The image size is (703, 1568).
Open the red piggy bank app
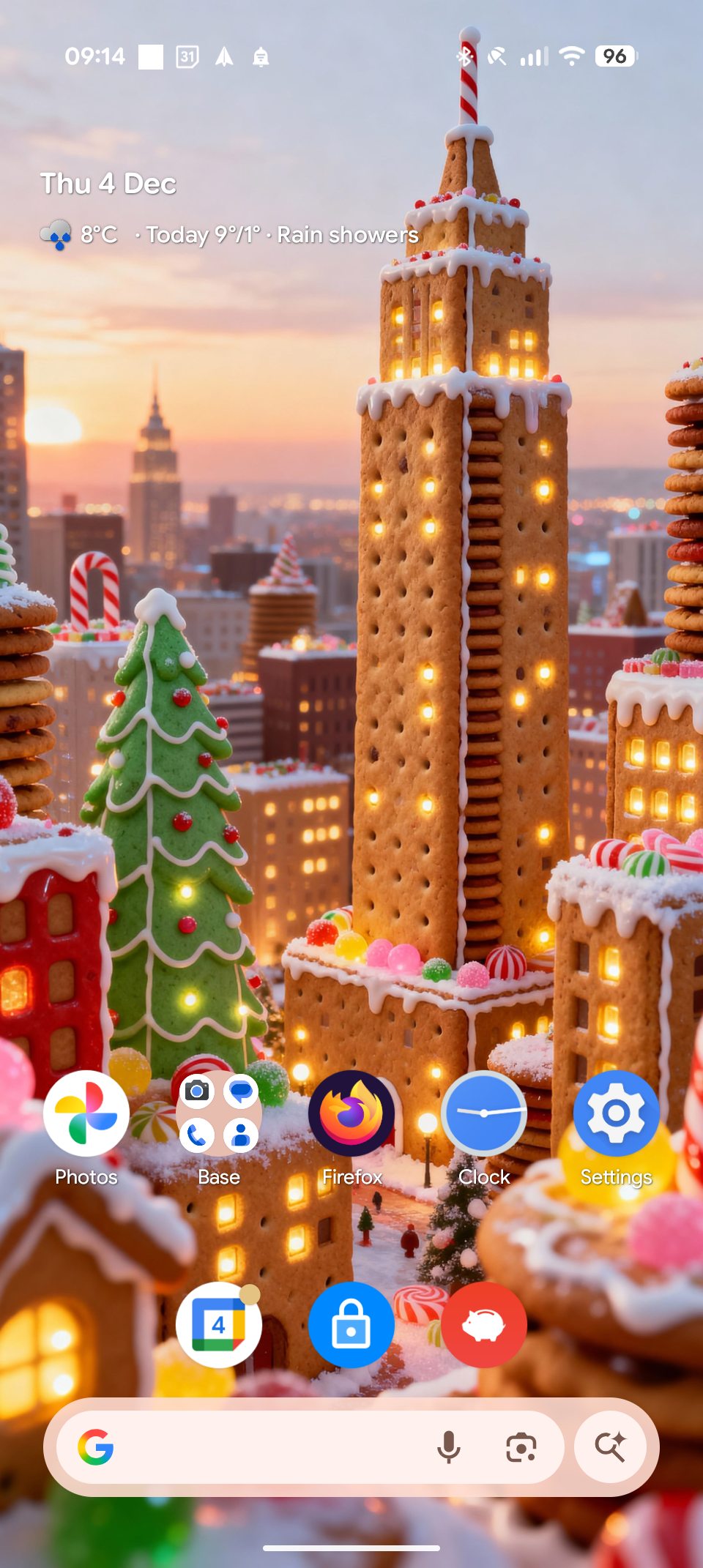(x=484, y=1325)
